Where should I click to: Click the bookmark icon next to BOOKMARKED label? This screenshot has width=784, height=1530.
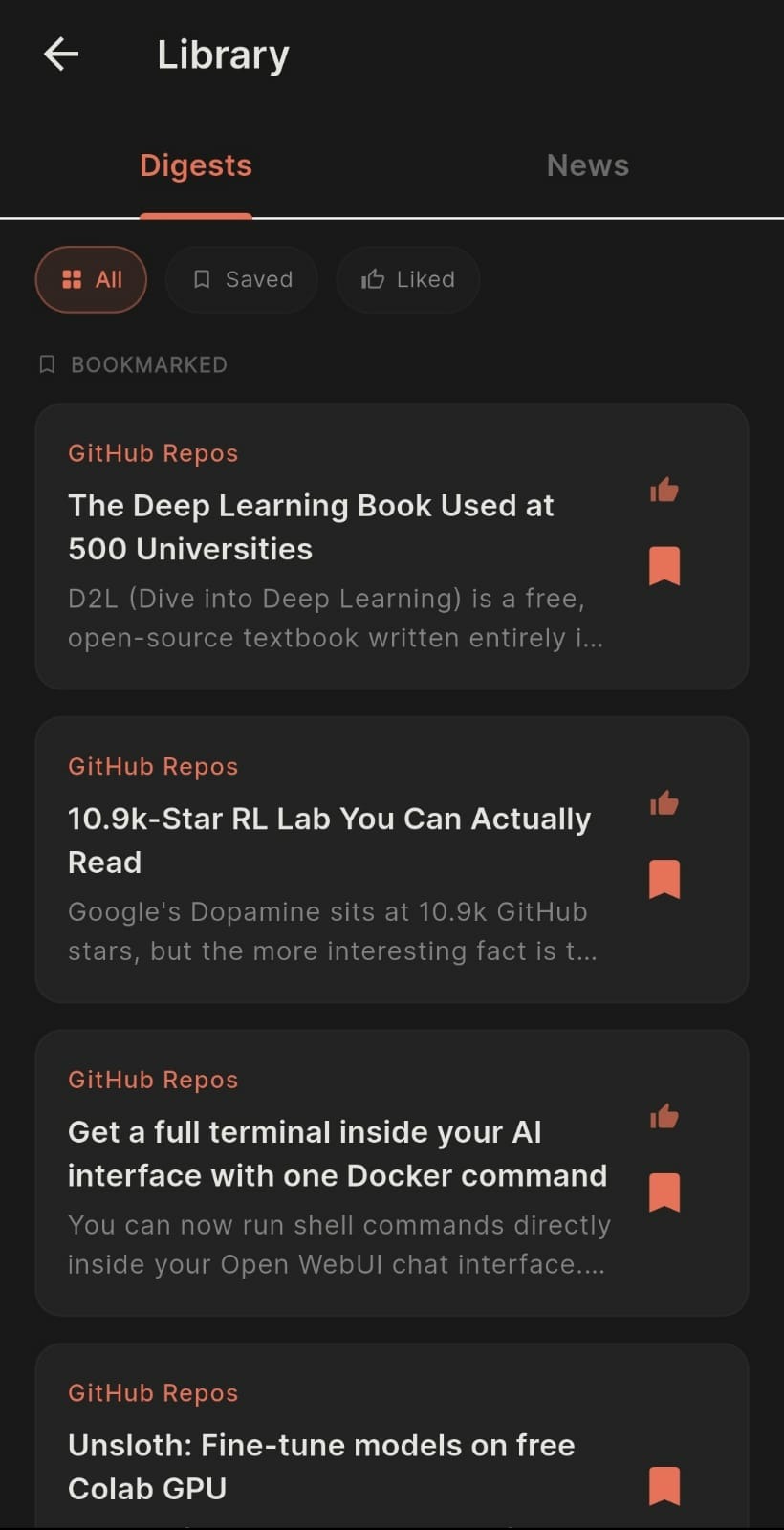pos(48,364)
